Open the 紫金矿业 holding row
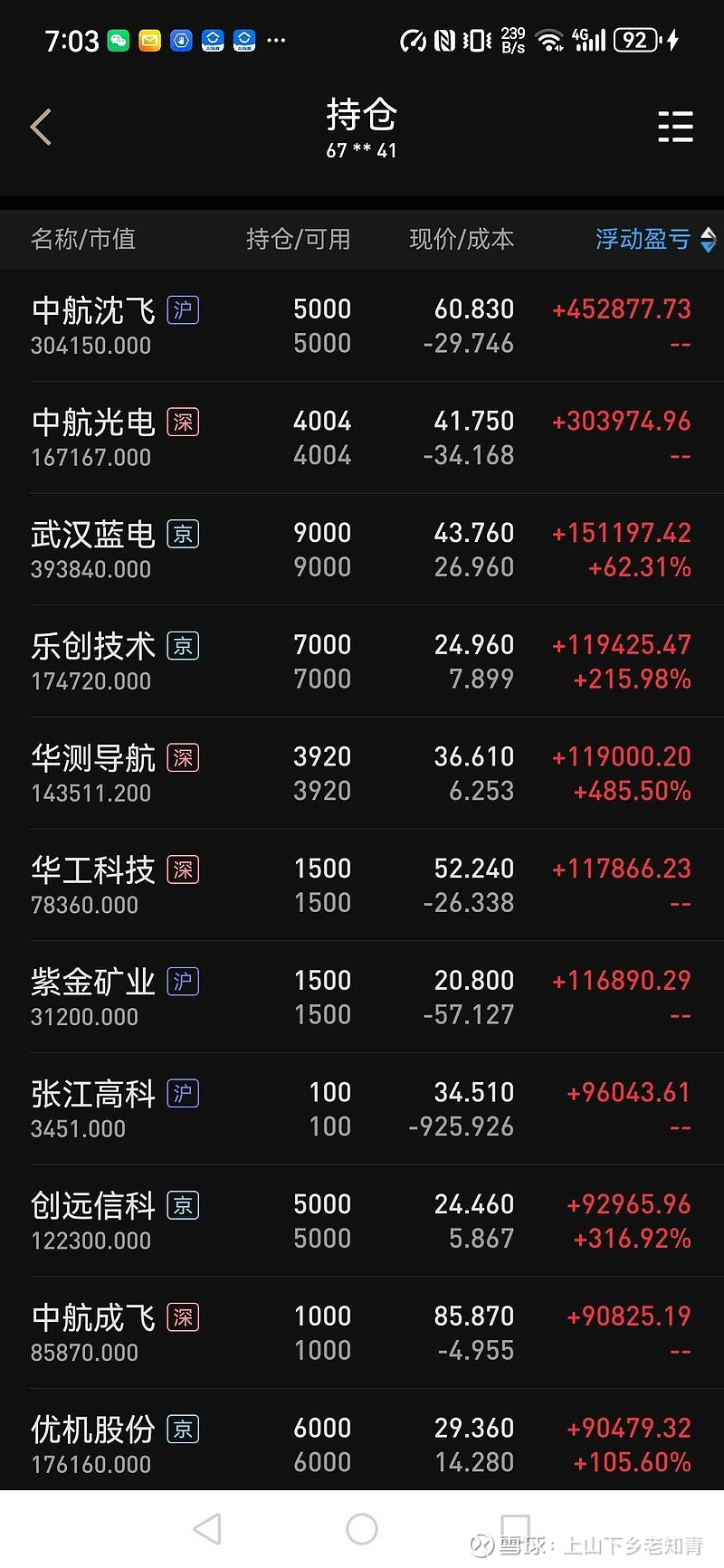Screen dimensions: 724x1568 pyautogui.click(x=362, y=998)
